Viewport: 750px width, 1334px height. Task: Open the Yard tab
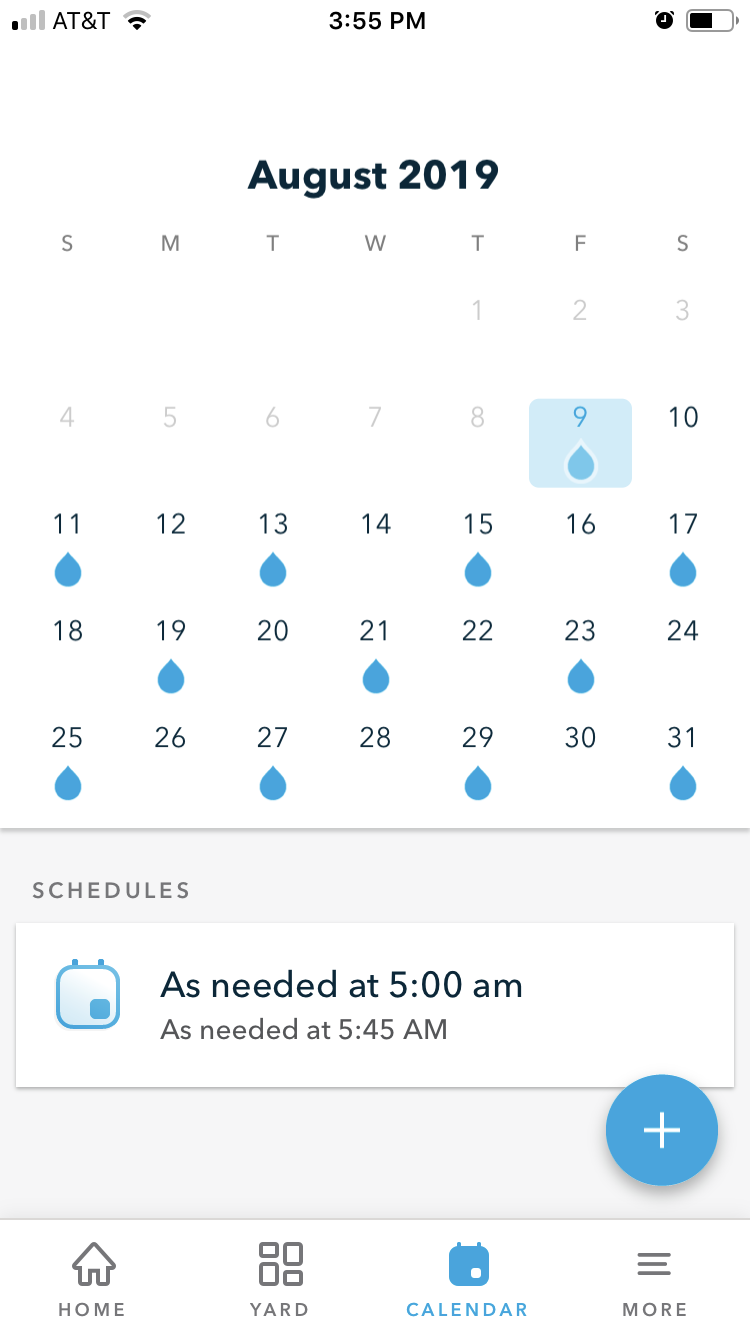click(x=280, y=1279)
